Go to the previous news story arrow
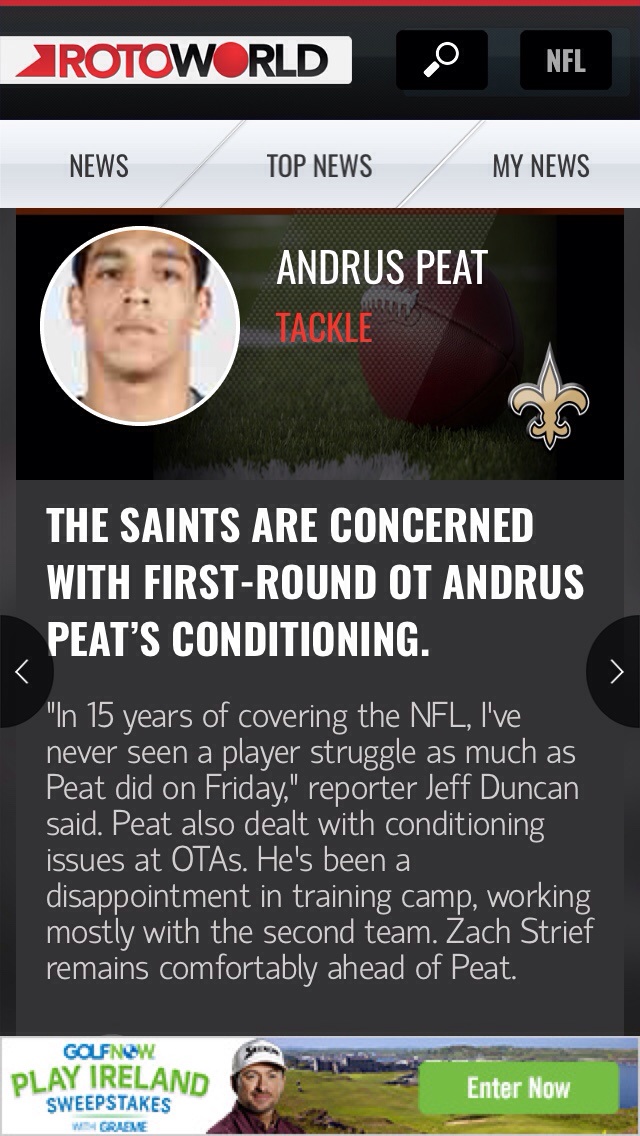This screenshot has width=640, height=1136. [25, 672]
